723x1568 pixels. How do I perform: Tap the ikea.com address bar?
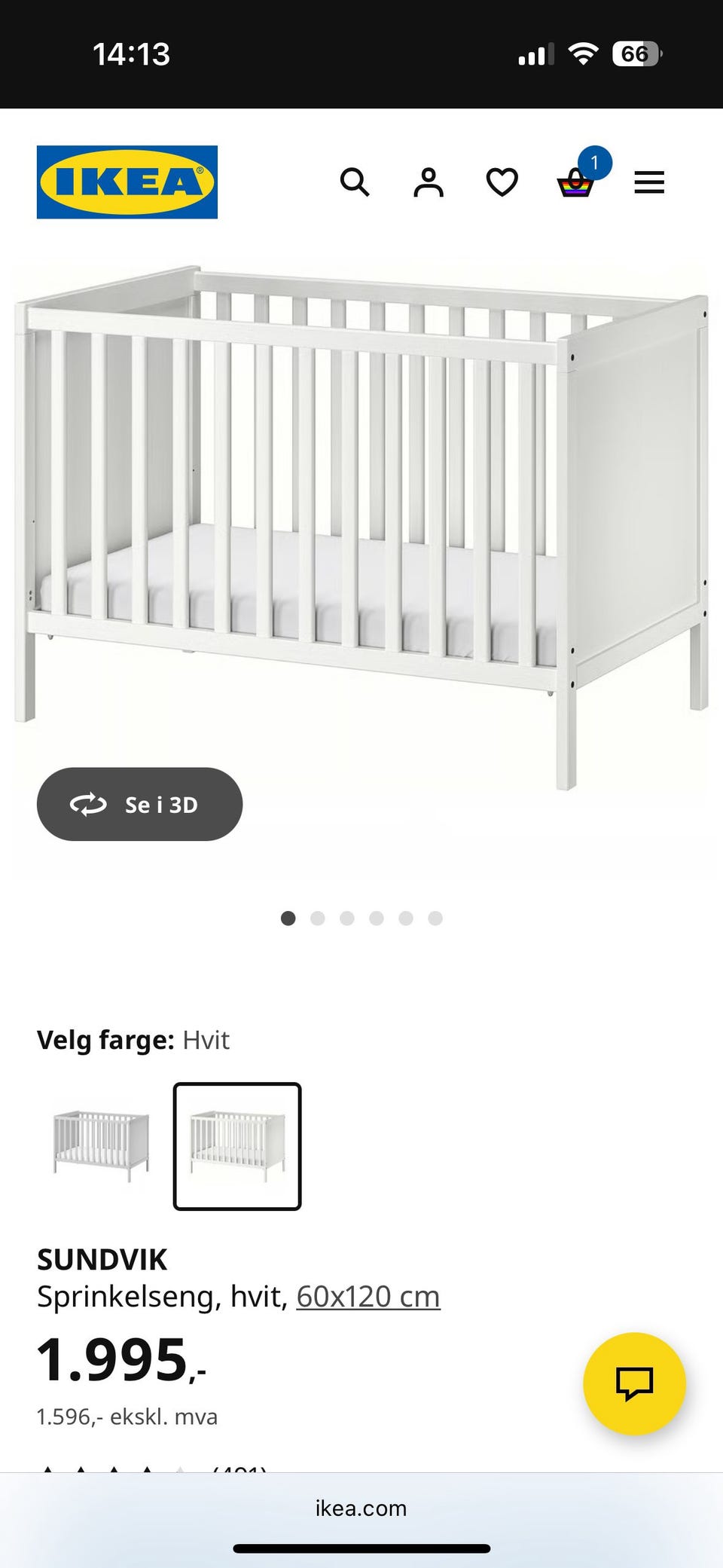coord(361,1508)
